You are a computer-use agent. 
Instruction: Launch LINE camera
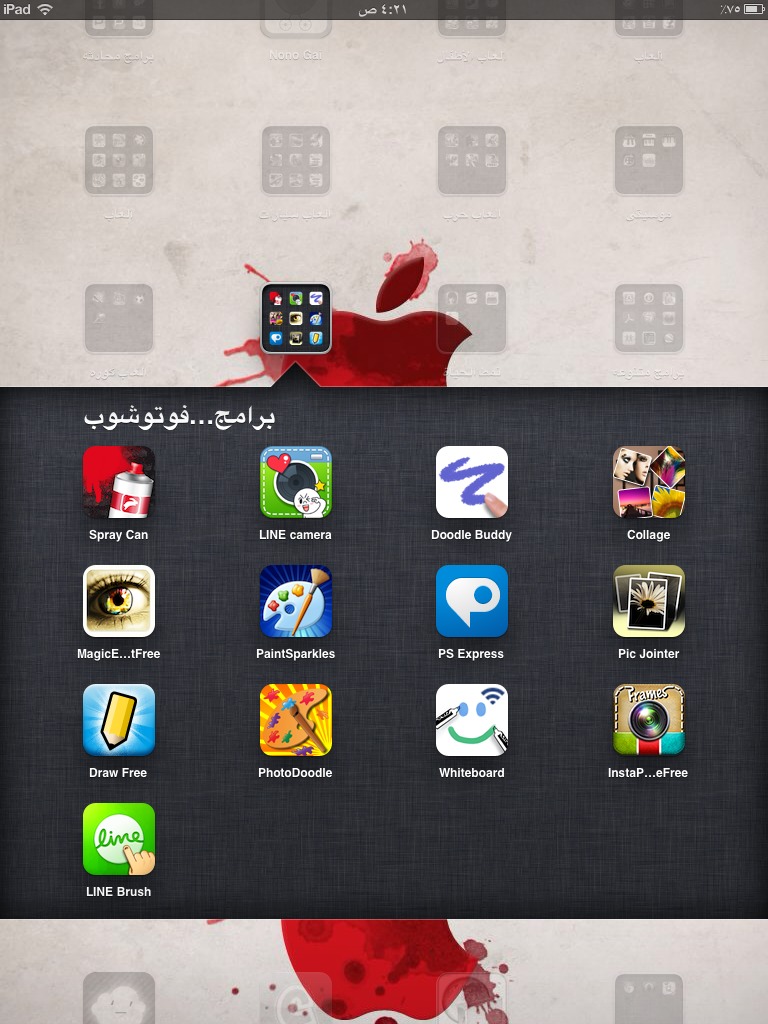point(295,482)
